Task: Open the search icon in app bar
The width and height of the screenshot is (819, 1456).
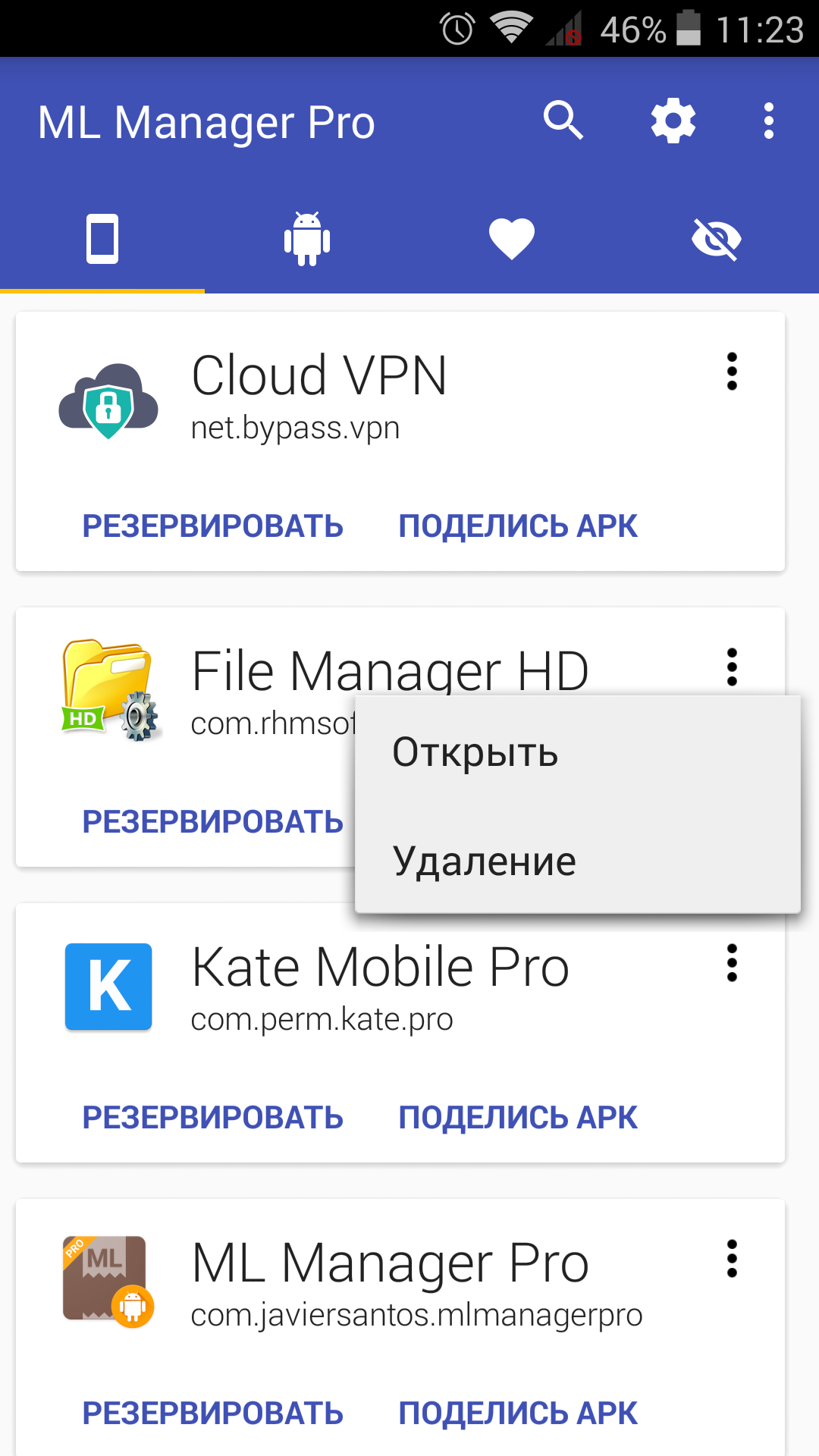Action: click(563, 121)
